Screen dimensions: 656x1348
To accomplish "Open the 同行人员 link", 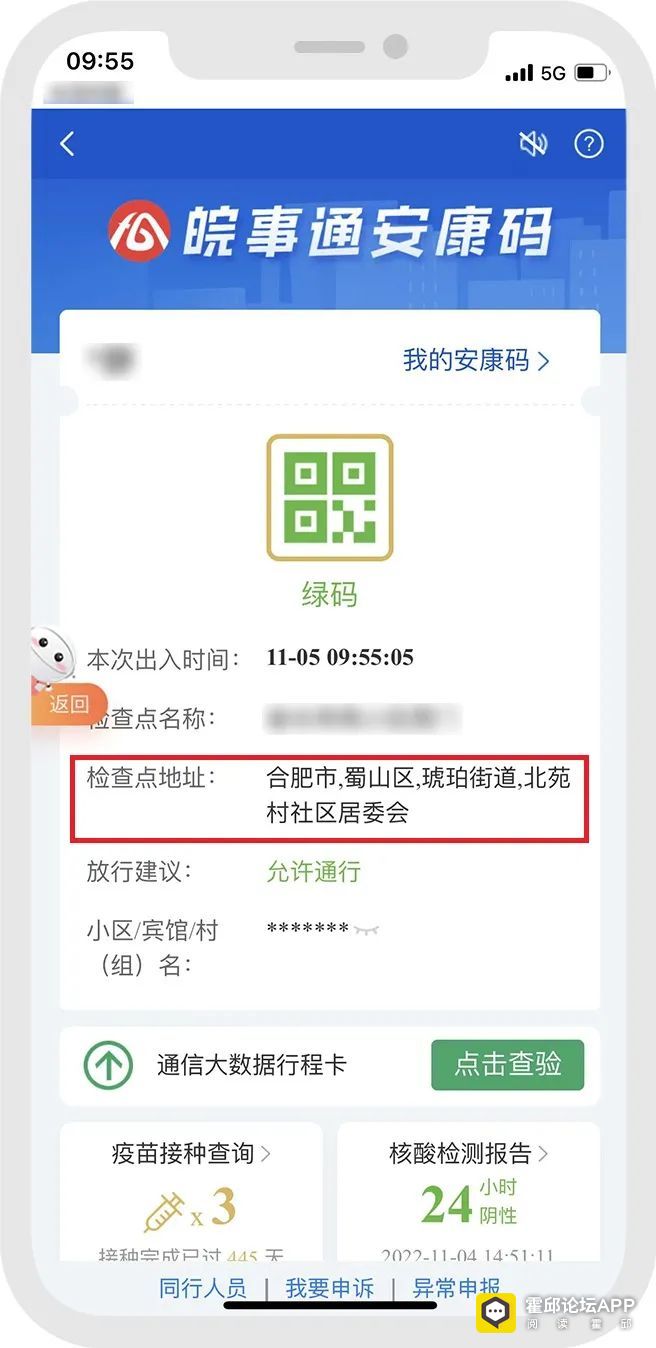I will click(x=202, y=1288).
